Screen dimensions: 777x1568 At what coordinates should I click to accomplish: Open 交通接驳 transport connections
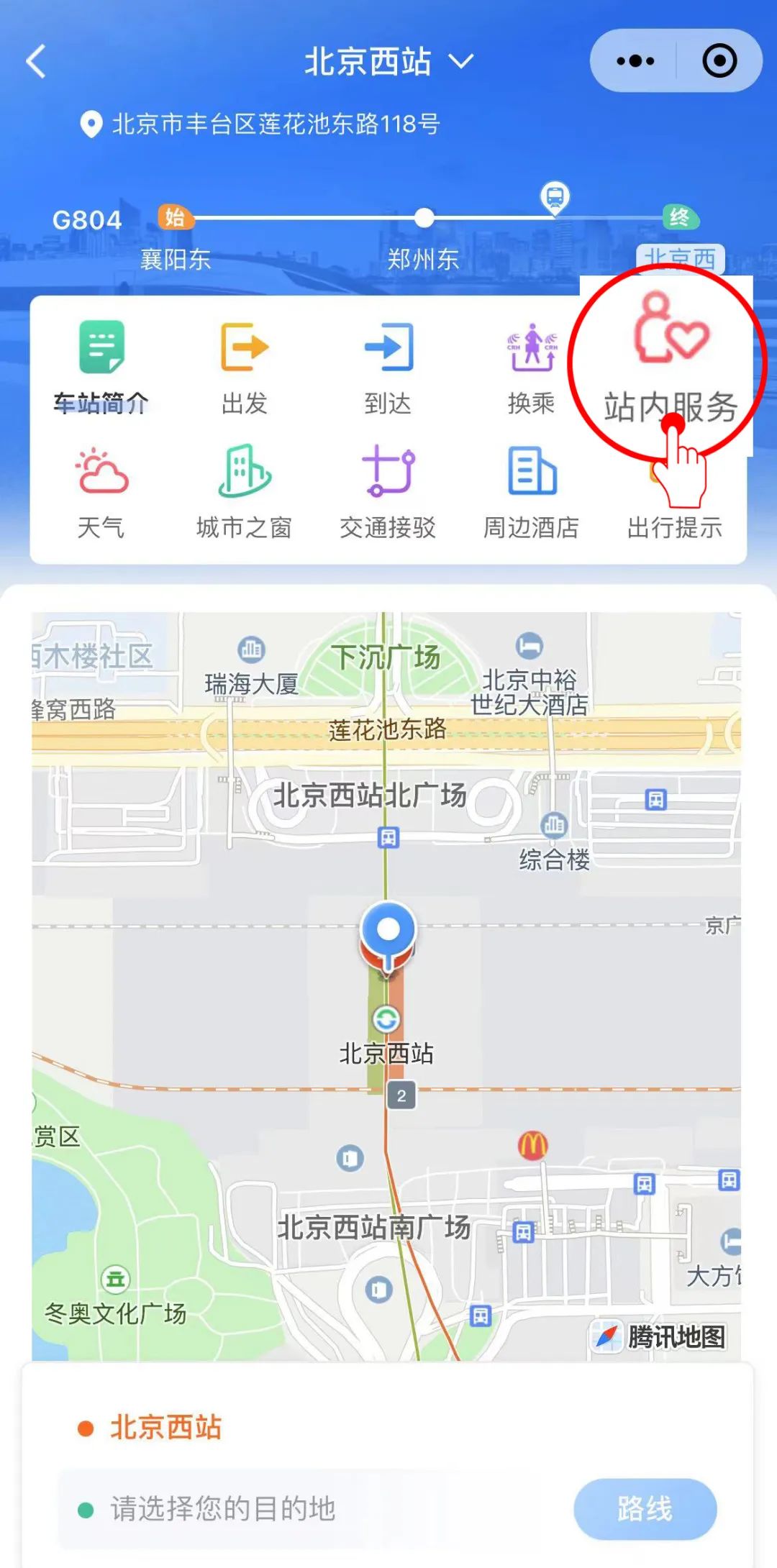pos(388,493)
